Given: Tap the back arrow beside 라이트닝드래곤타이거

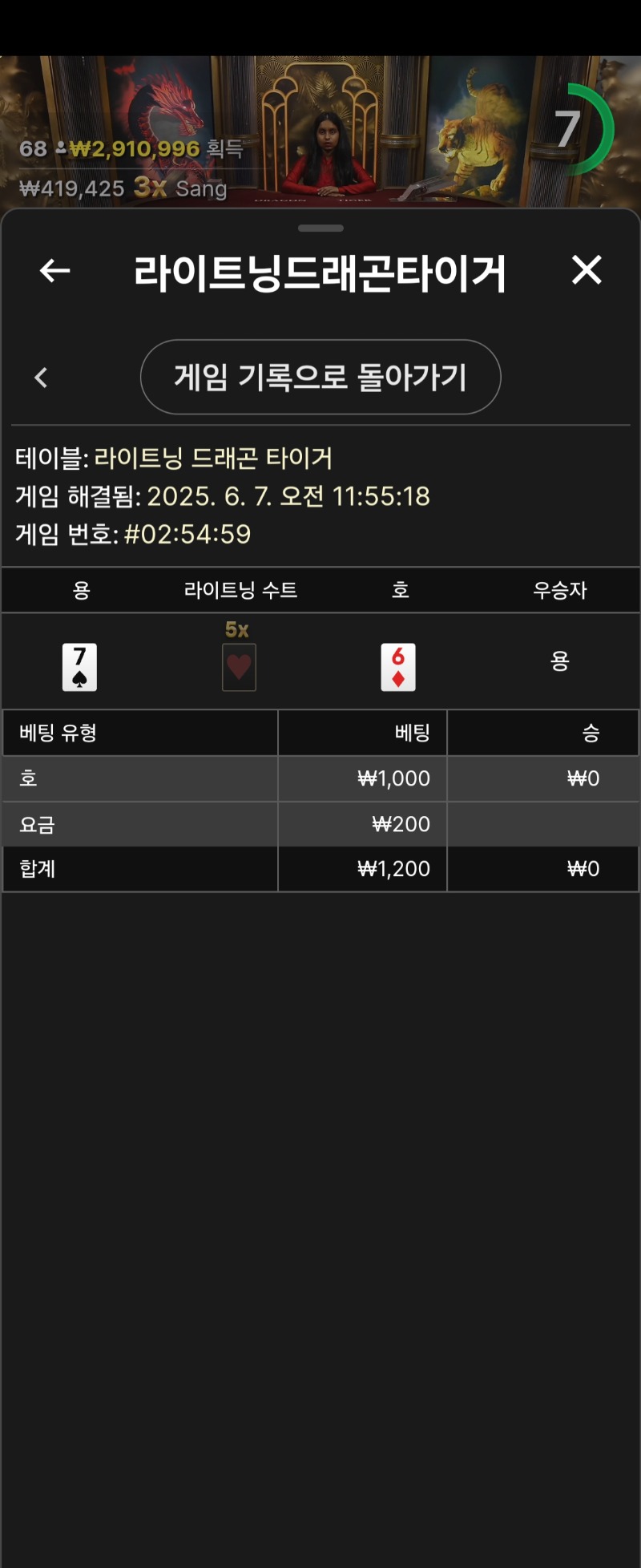Looking at the screenshot, I should coord(54,271).
